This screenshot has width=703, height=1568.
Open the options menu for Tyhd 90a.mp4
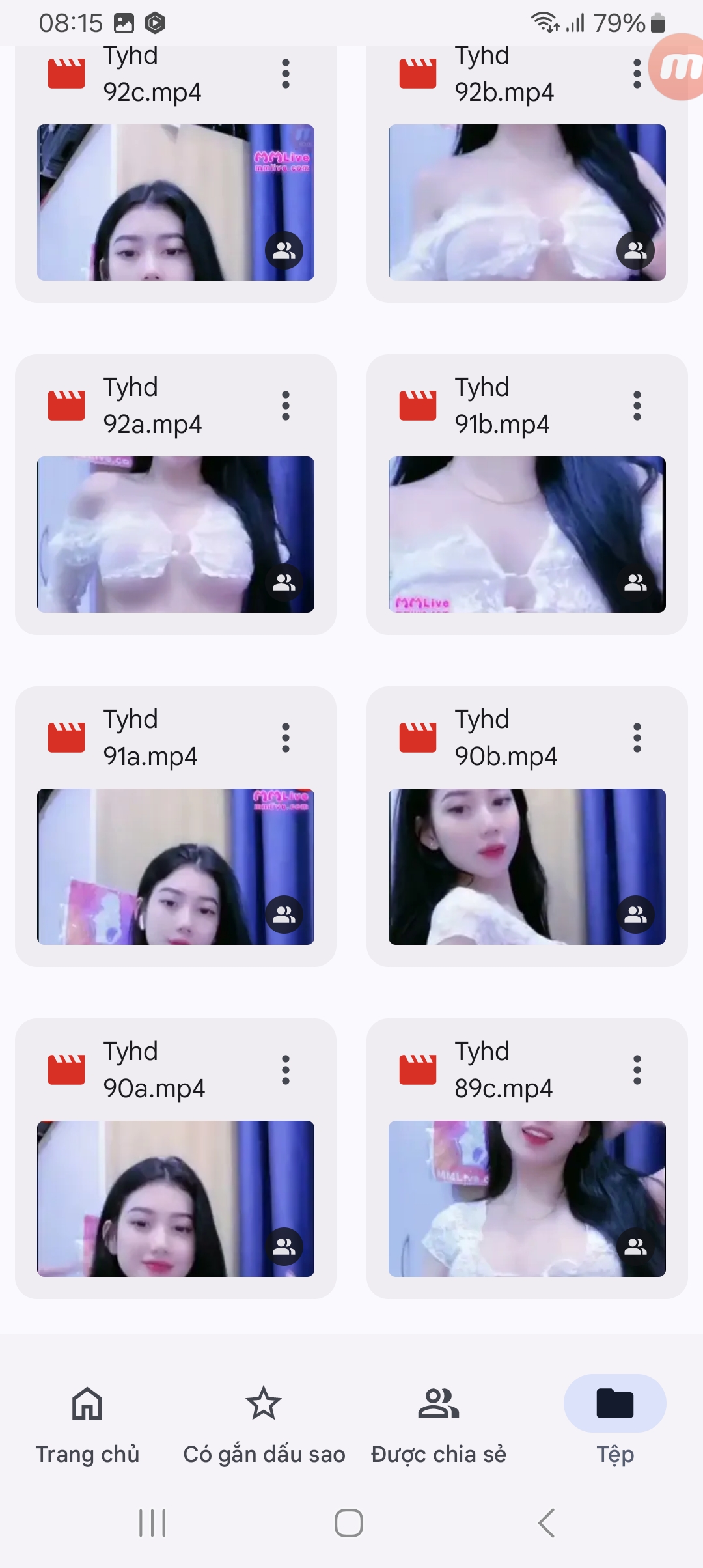point(285,1070)
